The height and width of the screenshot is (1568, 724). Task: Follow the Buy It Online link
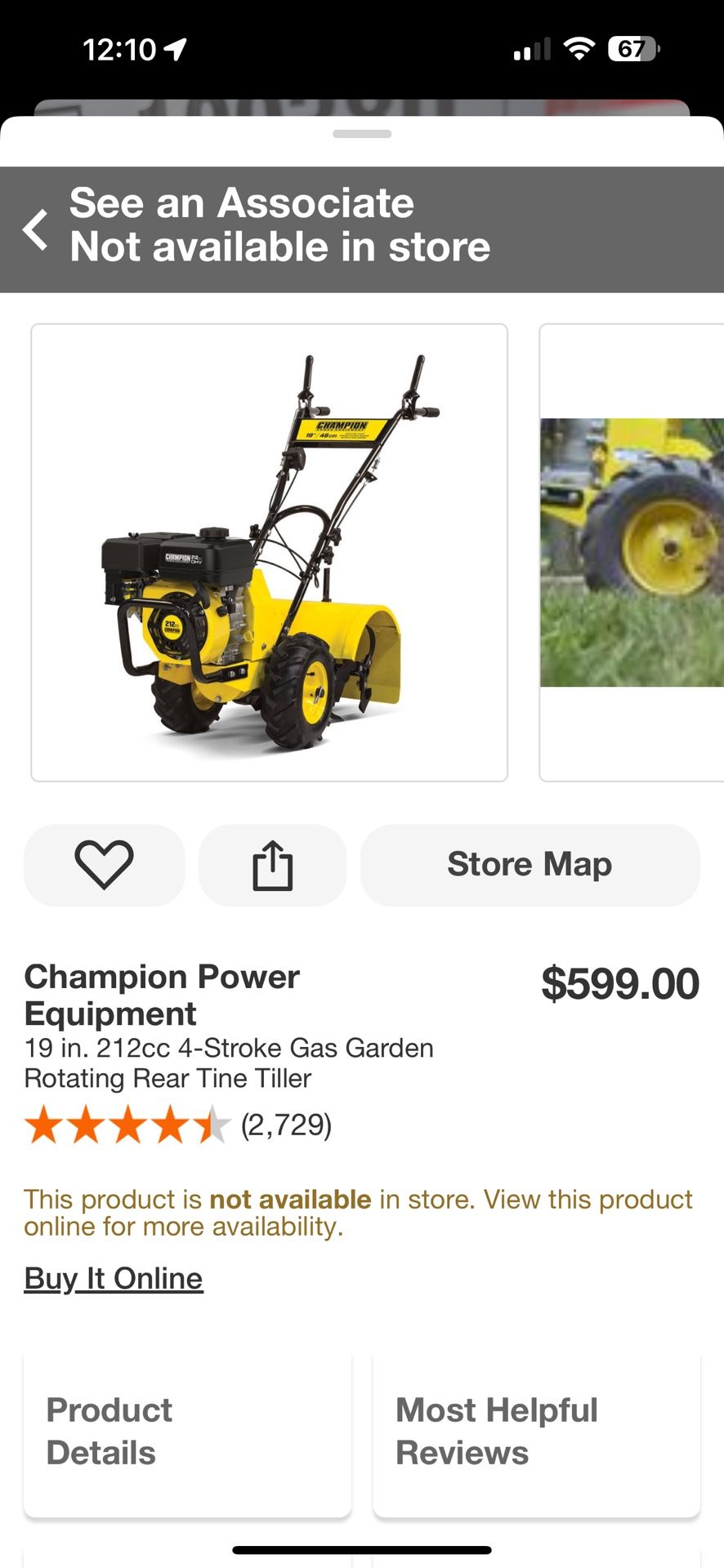[114, 1278]
